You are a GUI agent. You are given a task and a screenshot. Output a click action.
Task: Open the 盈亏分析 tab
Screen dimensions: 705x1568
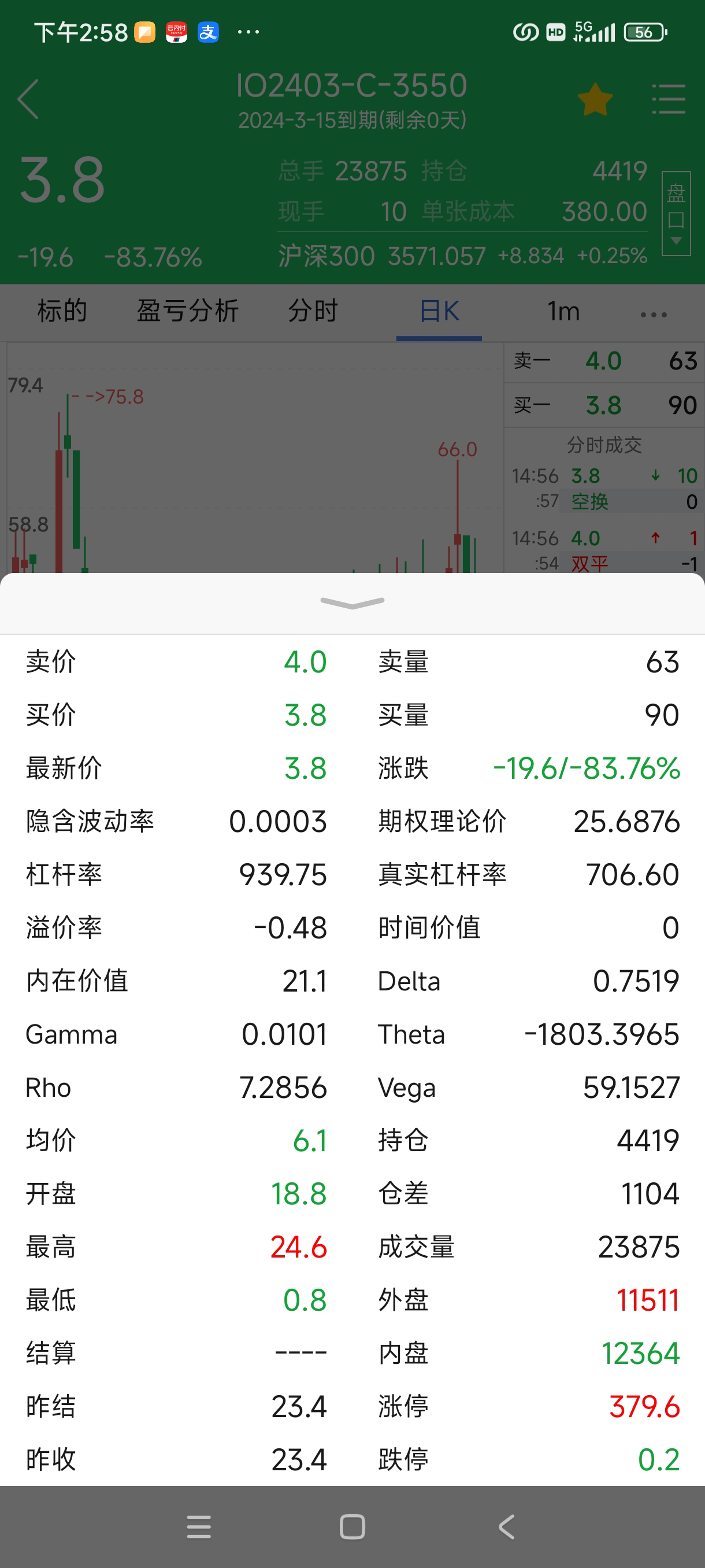[187, 312]
